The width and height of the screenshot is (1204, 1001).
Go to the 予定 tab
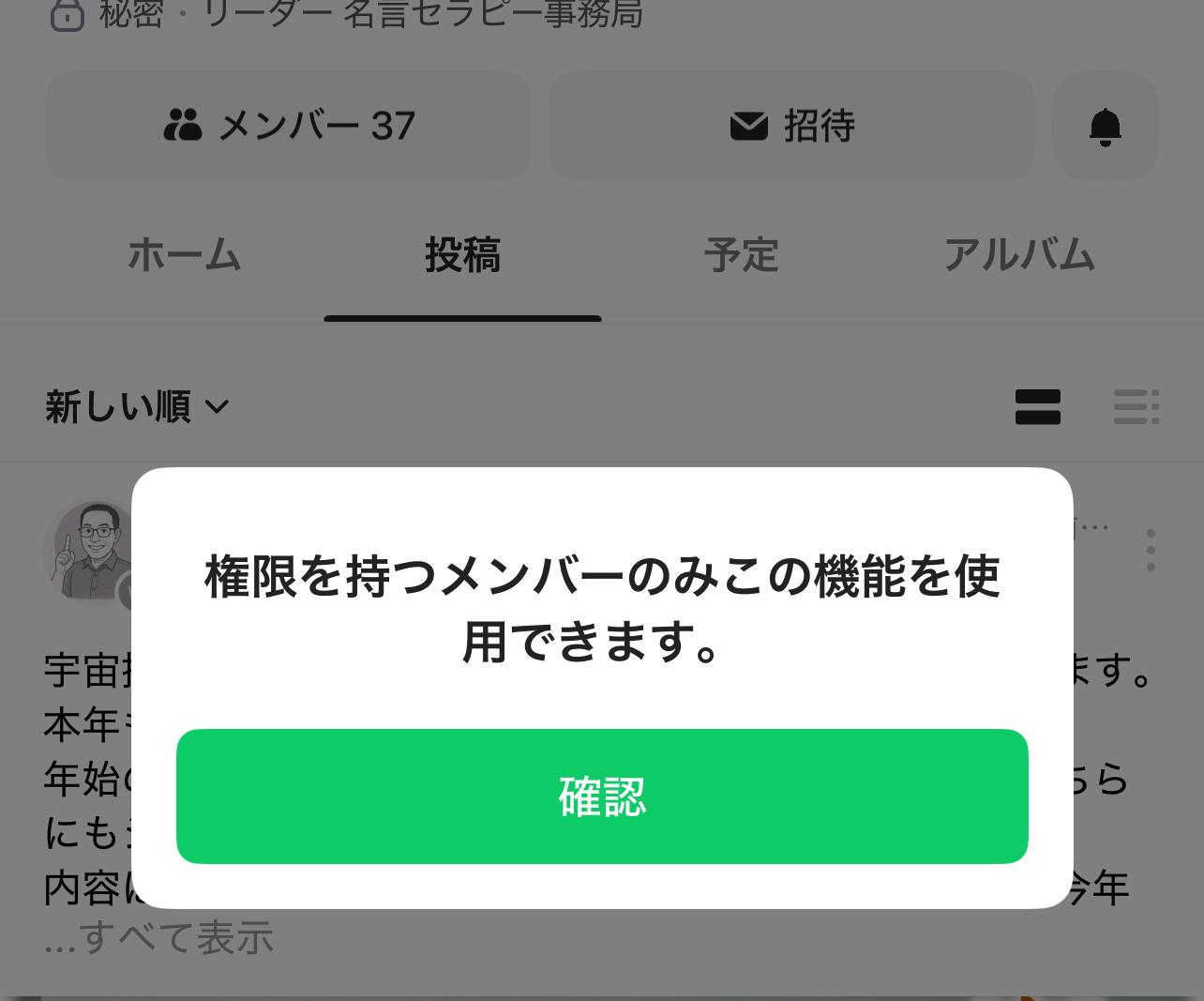tap(742, 255)
